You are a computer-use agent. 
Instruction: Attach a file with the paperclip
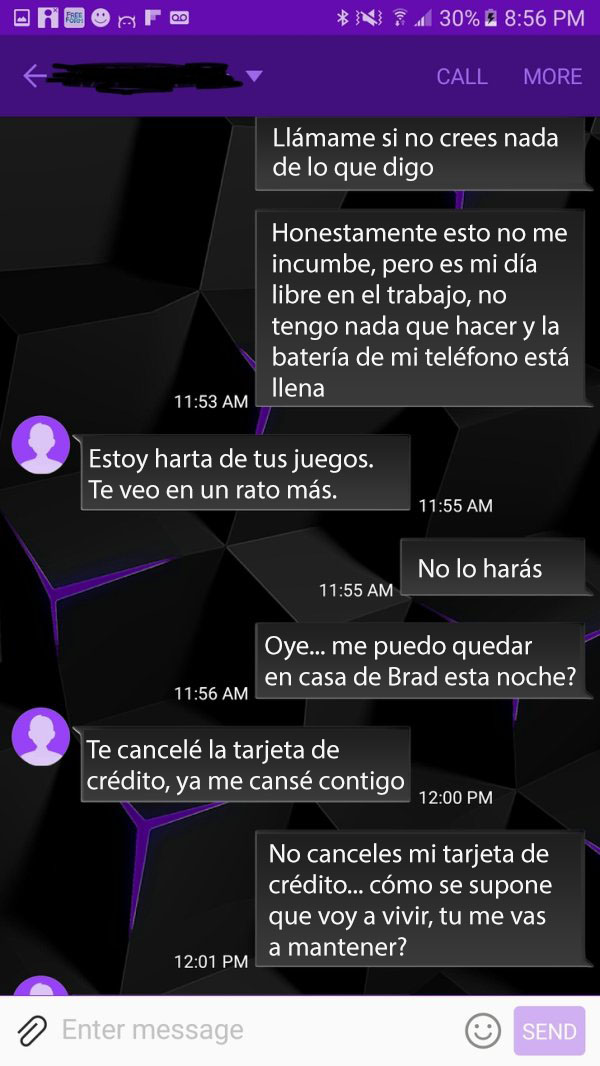point(32,1030)
